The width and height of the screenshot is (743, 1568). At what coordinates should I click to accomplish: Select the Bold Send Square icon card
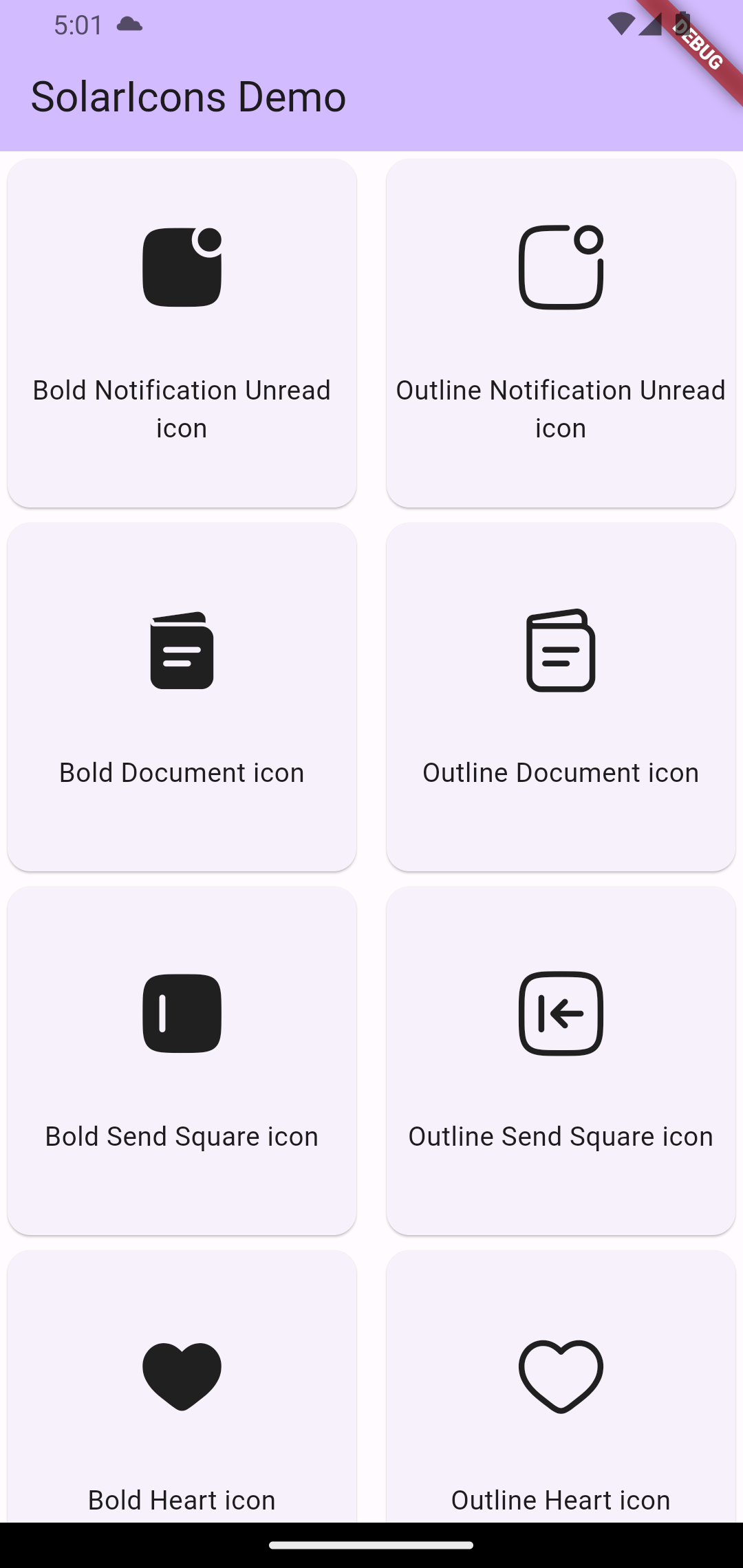[182, 1060]
